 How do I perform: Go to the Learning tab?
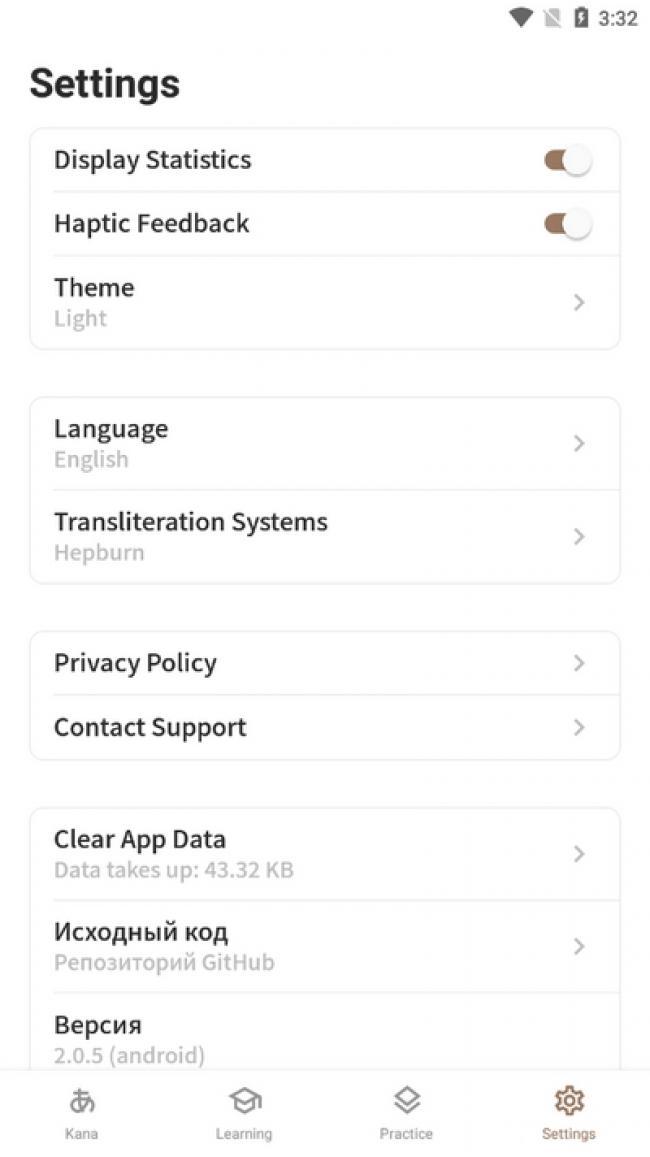(x=244, y=1113)
